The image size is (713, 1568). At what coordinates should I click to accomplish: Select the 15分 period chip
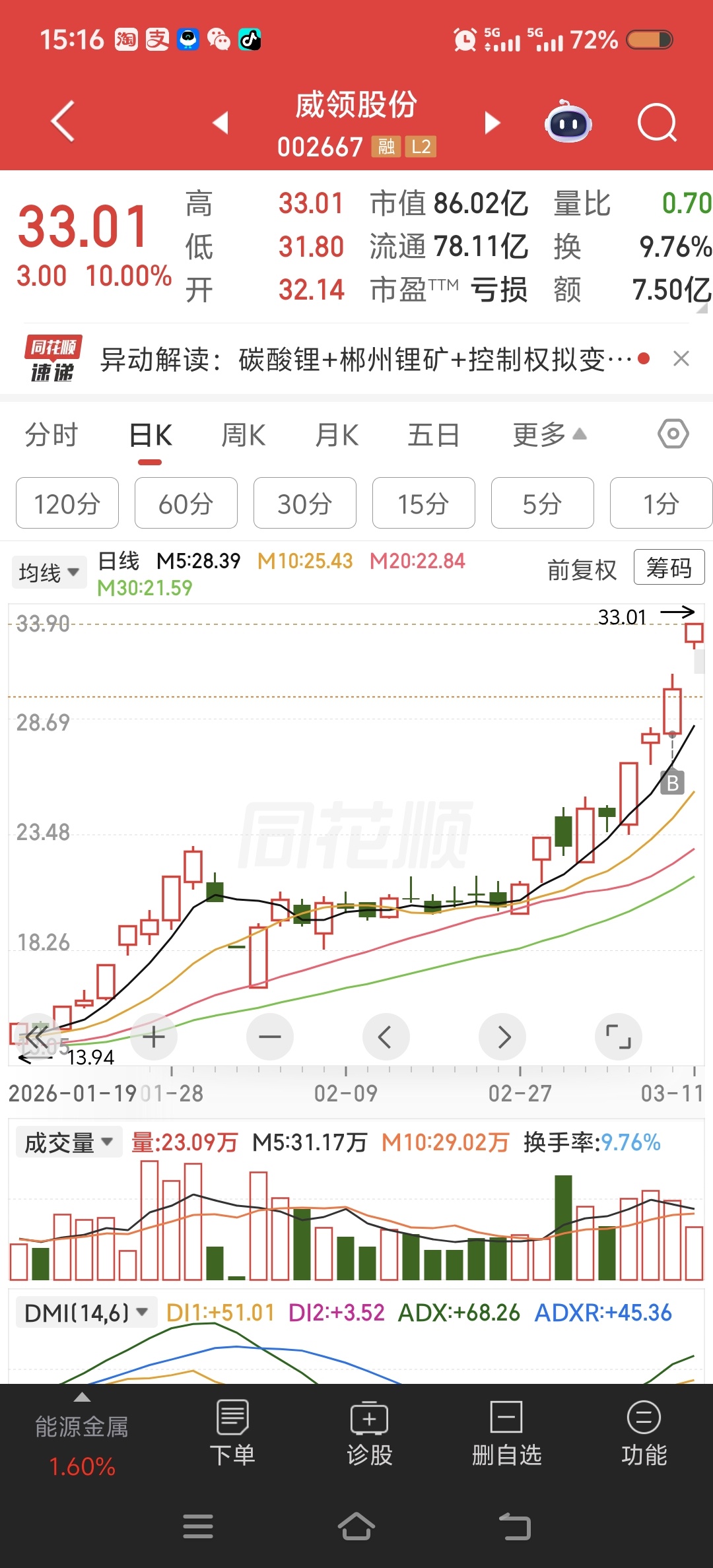tap(423, 504)
